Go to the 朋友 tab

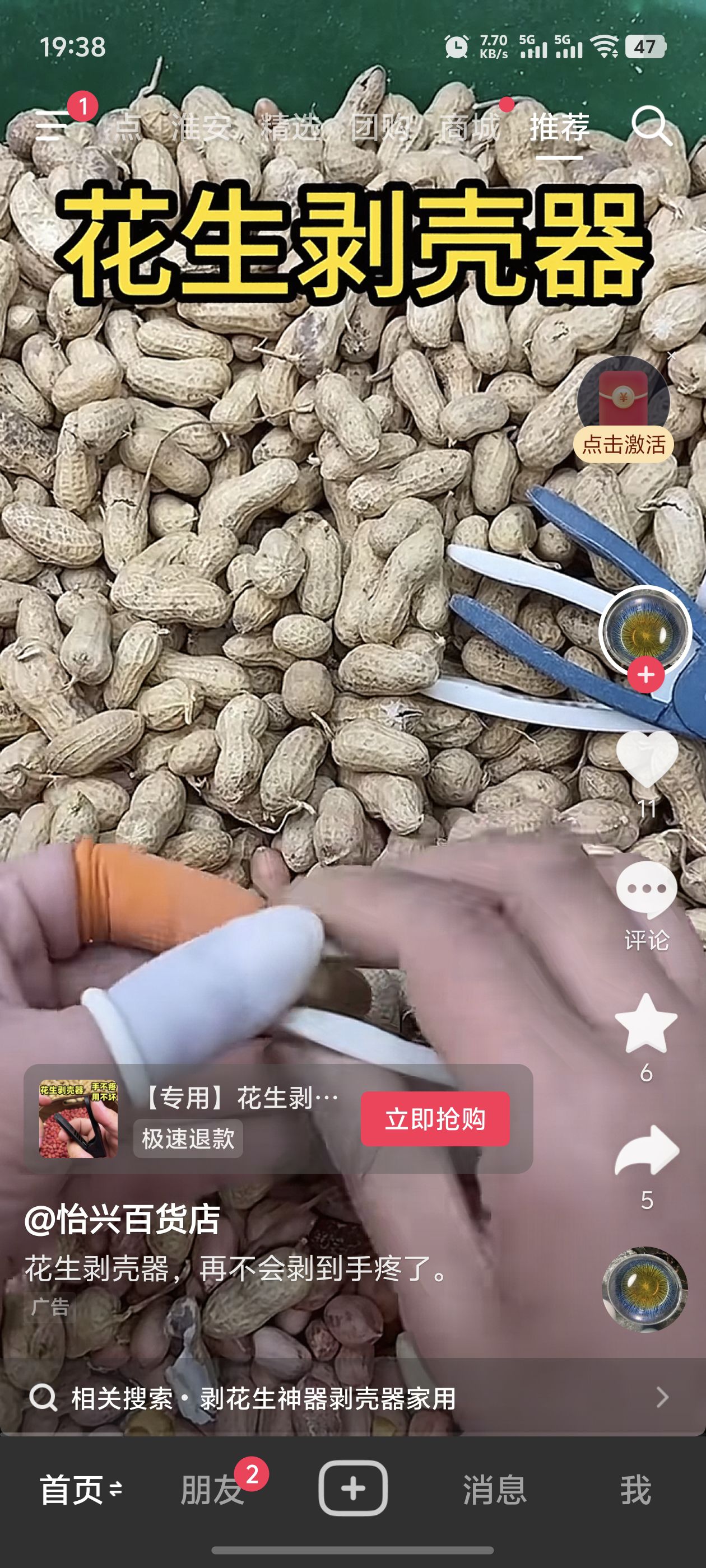(212, 1489)
